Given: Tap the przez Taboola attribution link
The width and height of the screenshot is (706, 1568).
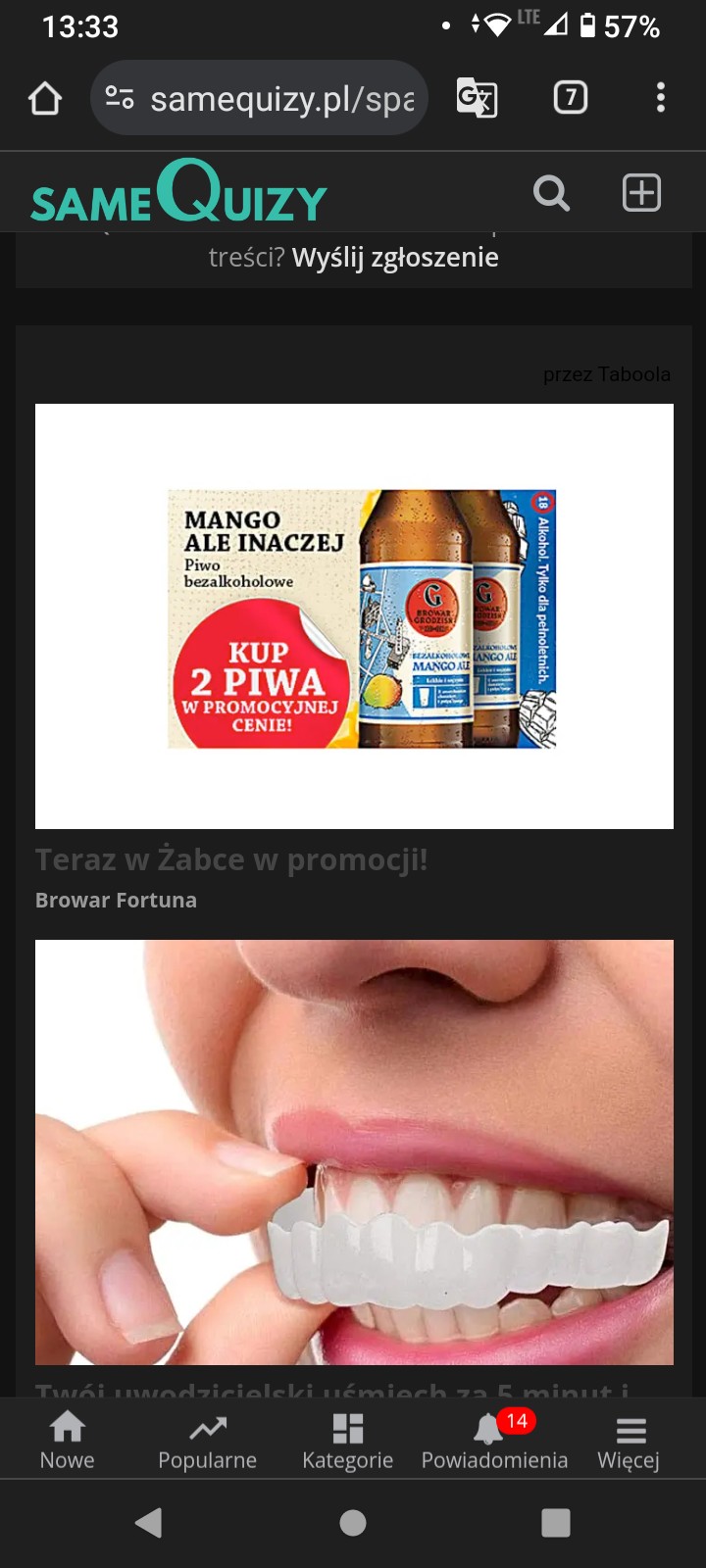Looking at the screenshot, I should [607, 374].
